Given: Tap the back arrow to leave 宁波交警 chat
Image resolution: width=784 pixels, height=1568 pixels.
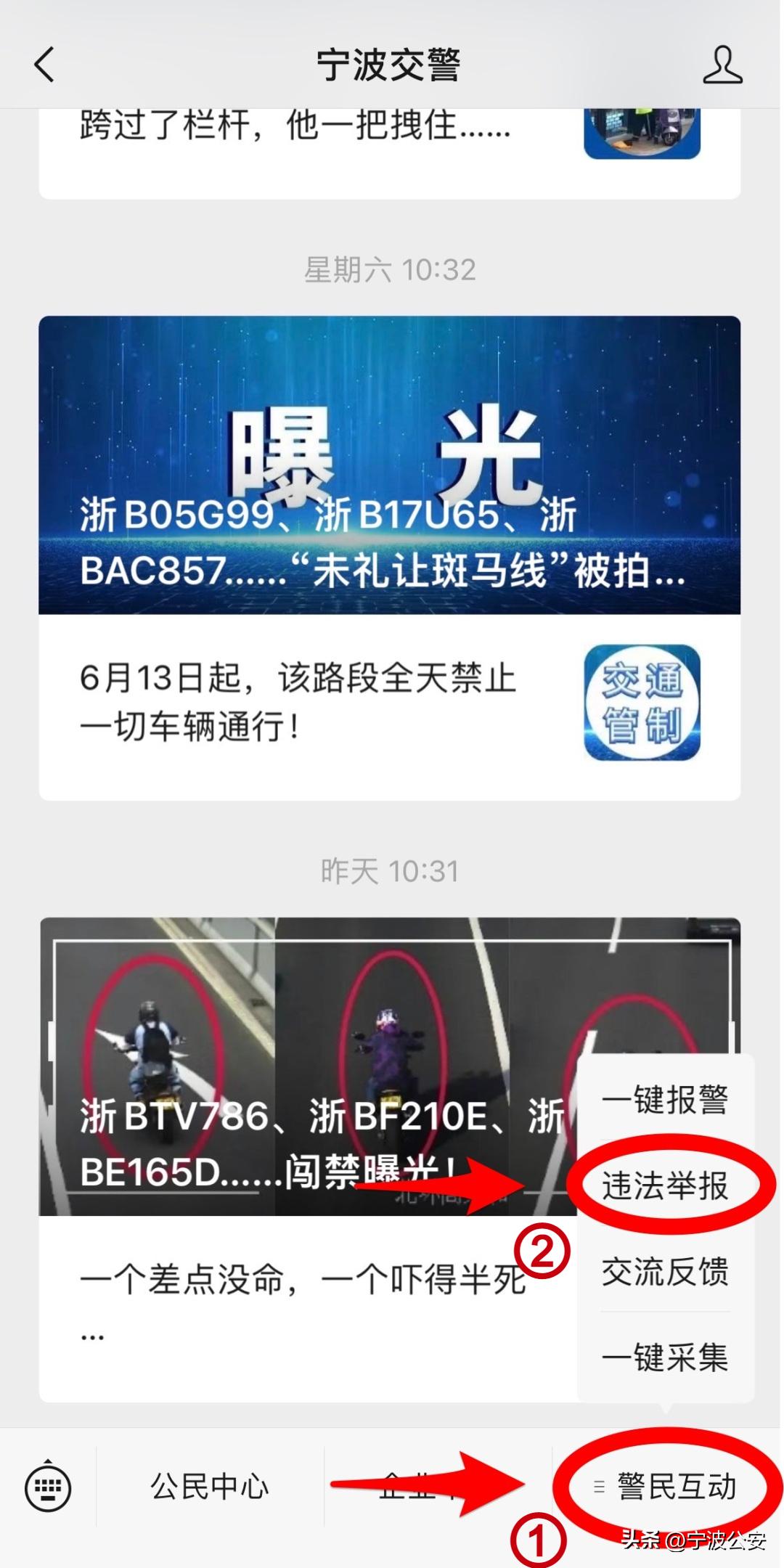Looking at the screenshot, I should (x=44, y=65).
